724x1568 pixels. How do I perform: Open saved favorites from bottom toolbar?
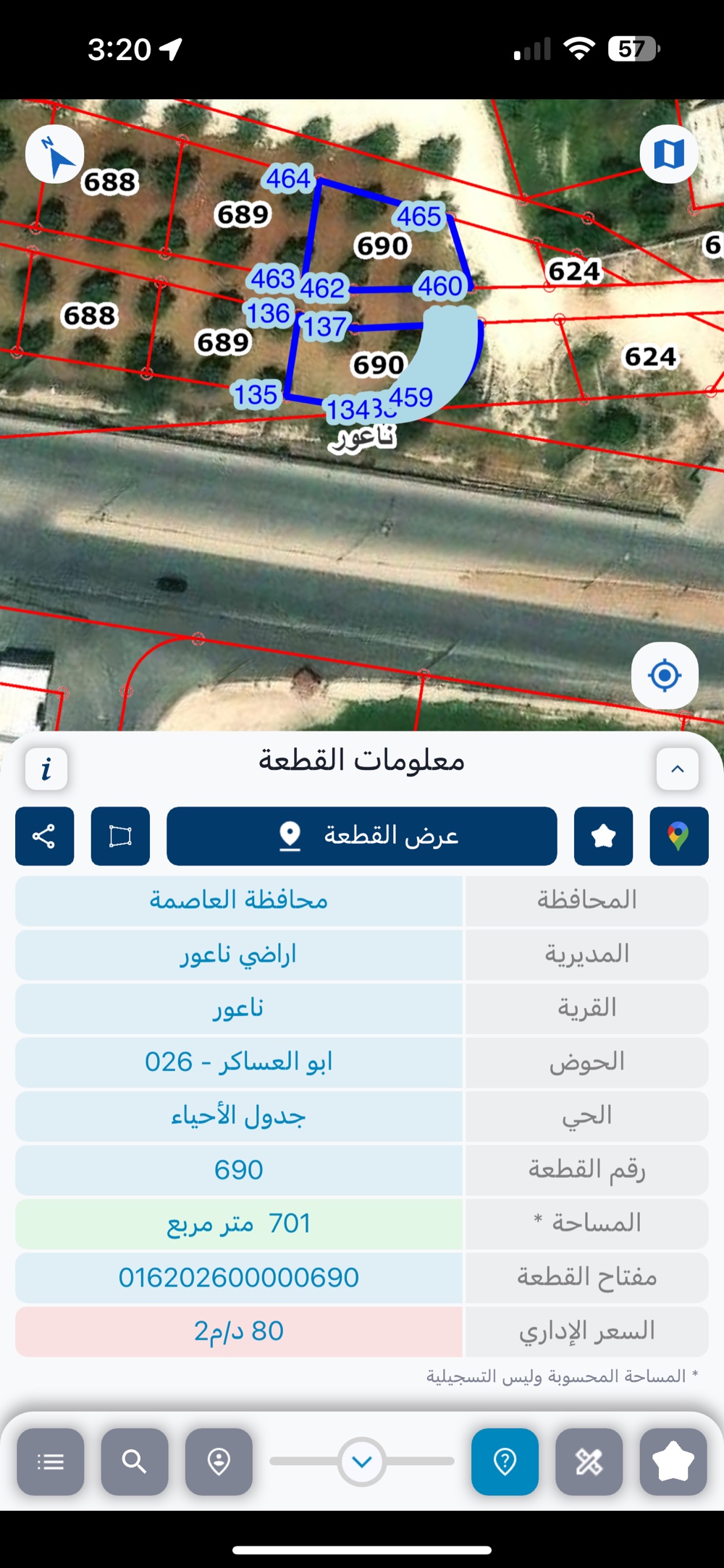(x=673, y=1462)
